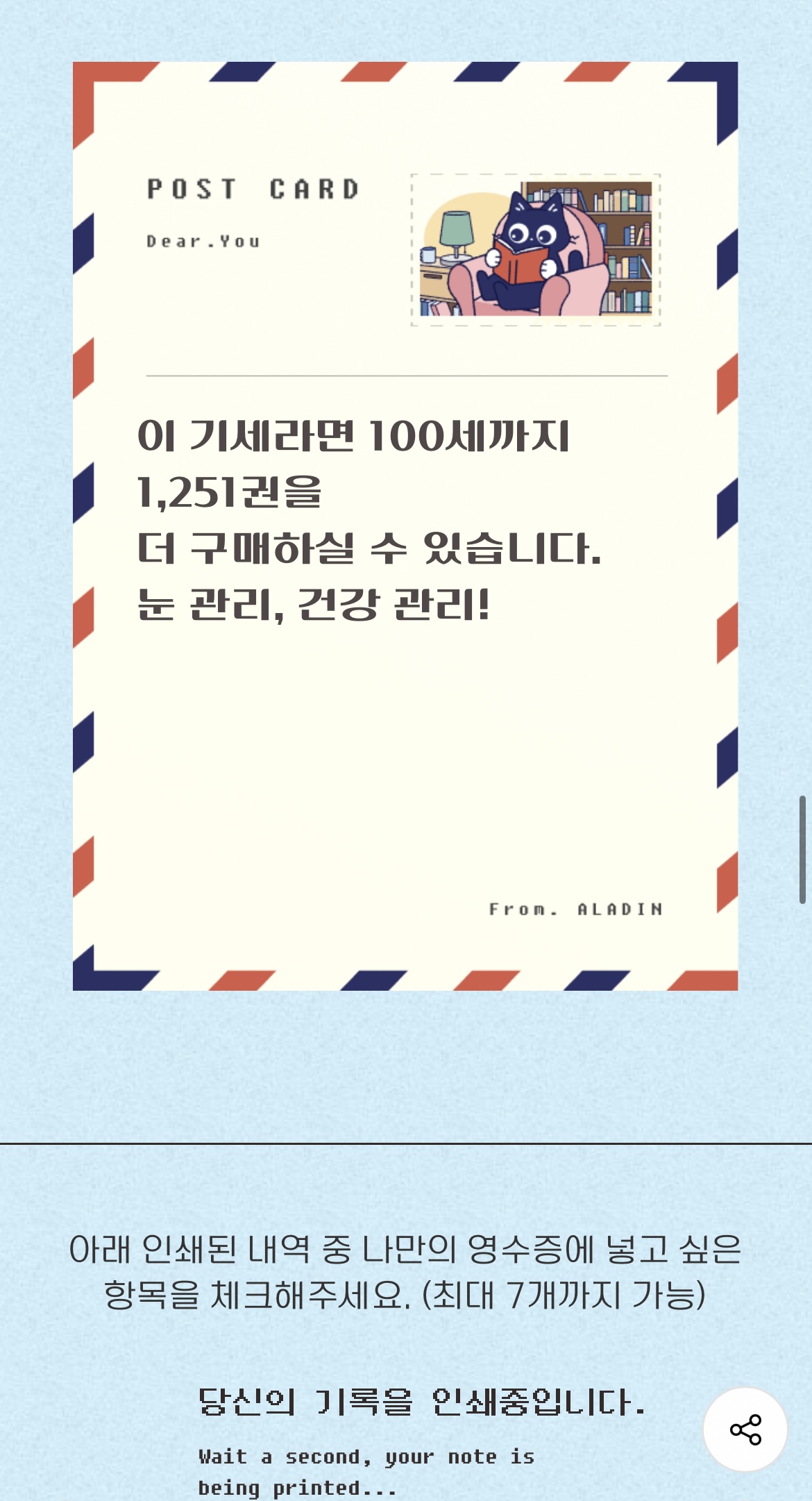812x1501 pixels.
Task: Tap the 눈 관리, 건강 관리 message line
Action: [313, 605]
